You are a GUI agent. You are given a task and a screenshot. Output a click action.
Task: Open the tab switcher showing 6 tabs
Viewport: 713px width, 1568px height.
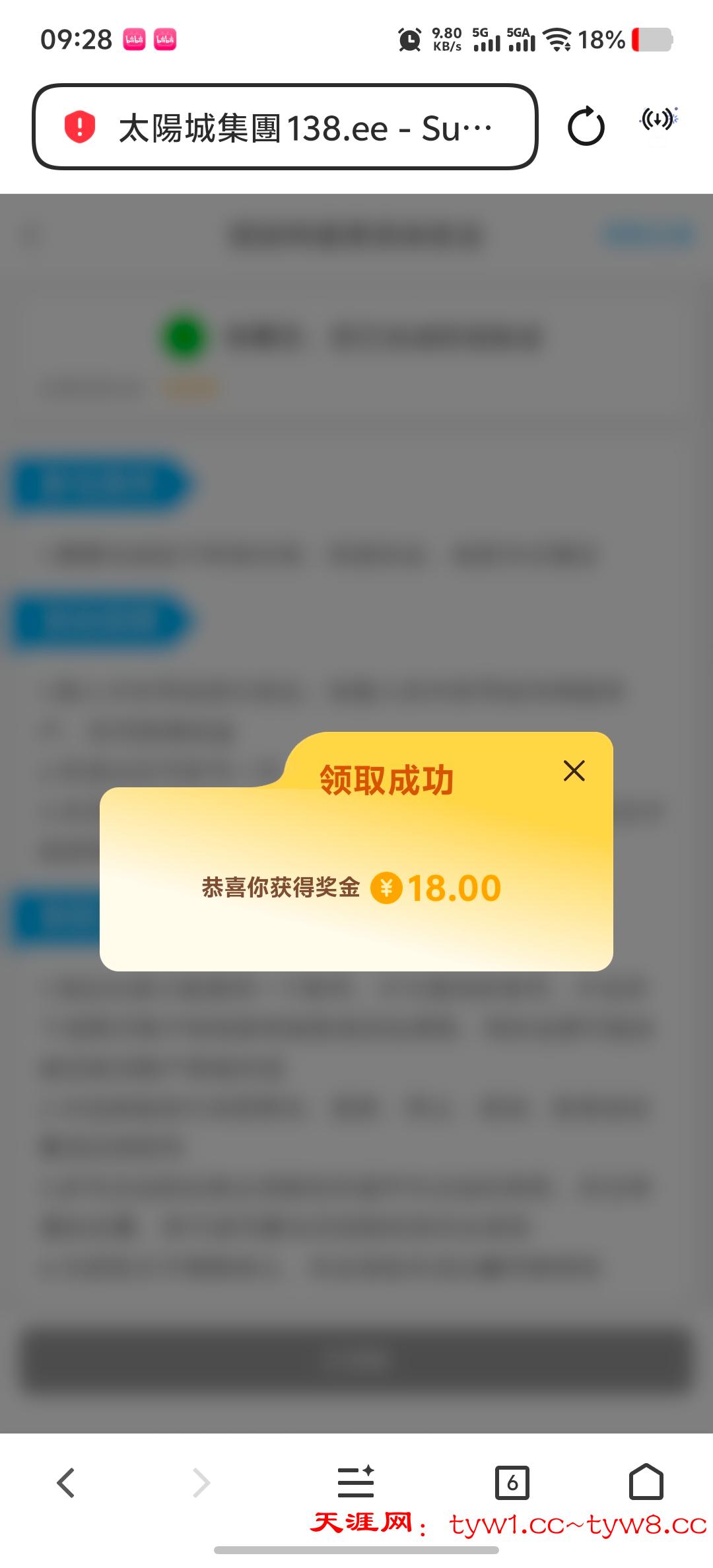(512, 1483)
